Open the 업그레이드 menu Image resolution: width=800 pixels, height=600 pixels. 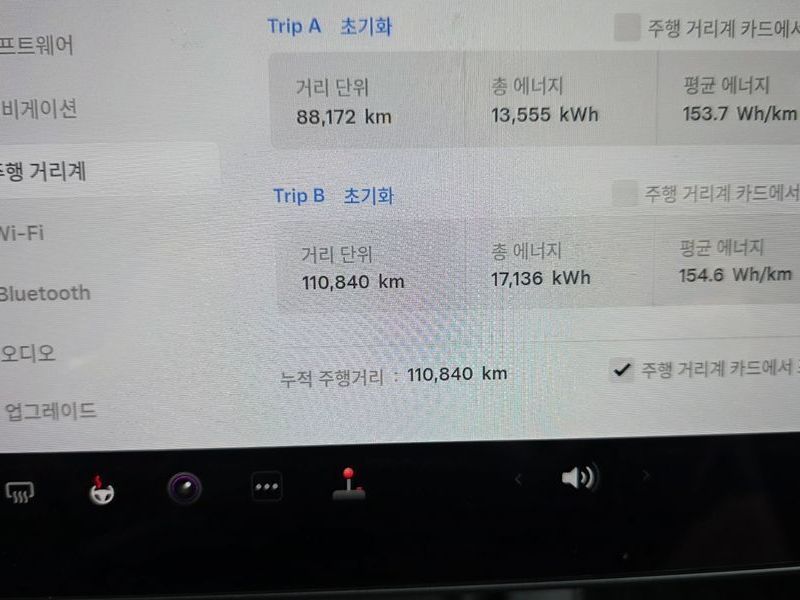pos(50,411)
